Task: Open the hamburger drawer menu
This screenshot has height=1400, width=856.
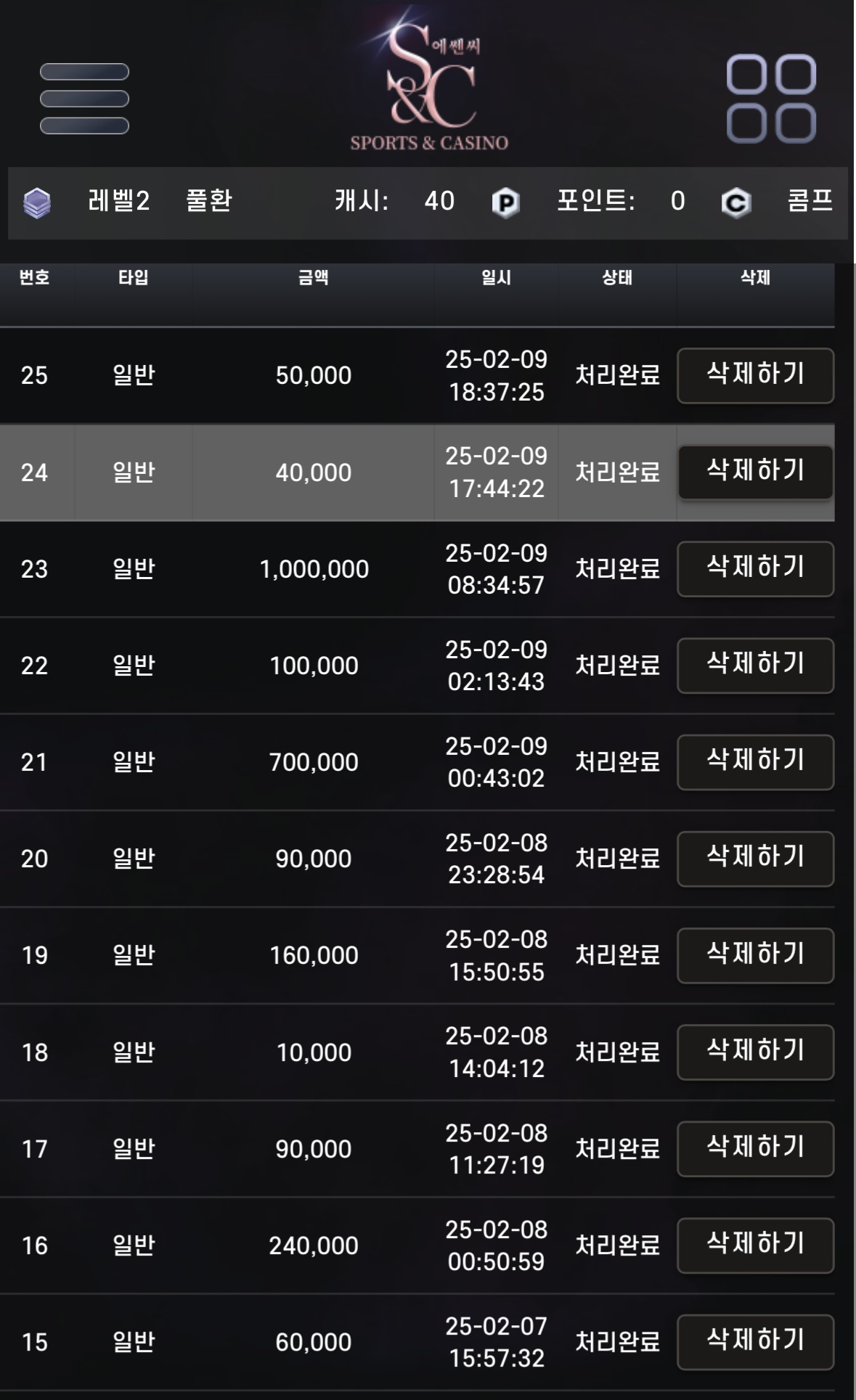Action: click(x=84, y=99)
